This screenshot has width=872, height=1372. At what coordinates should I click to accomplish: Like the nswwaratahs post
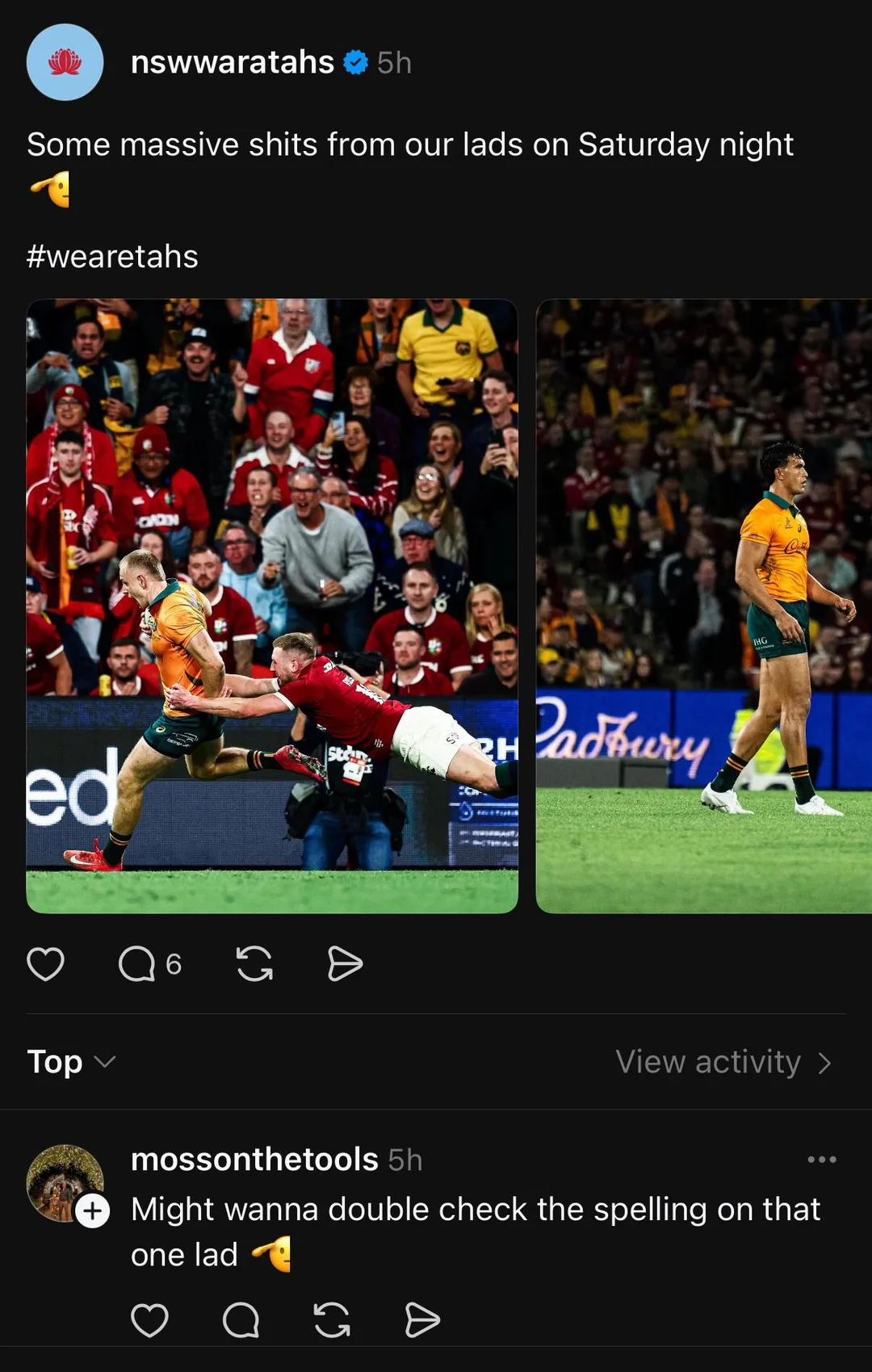[46, 963]
